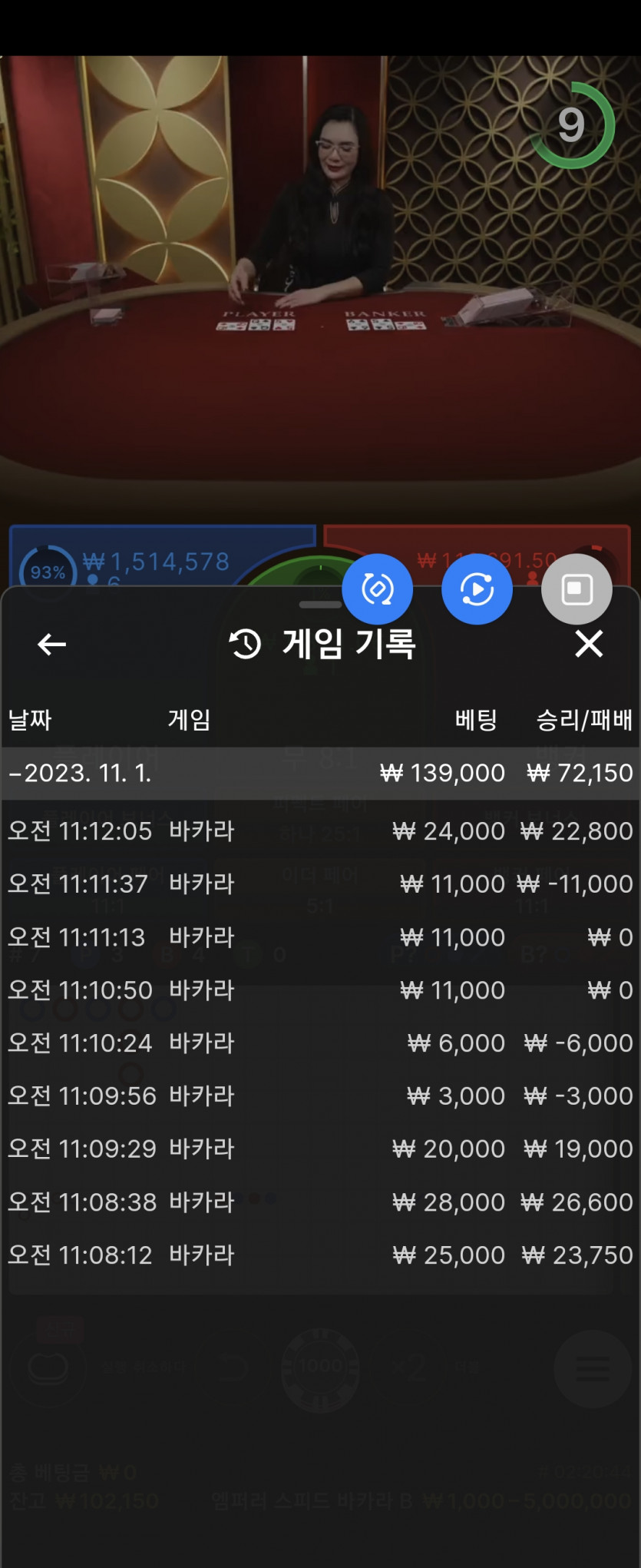Close the 게임 기록 panel

[x=589, y=644]
